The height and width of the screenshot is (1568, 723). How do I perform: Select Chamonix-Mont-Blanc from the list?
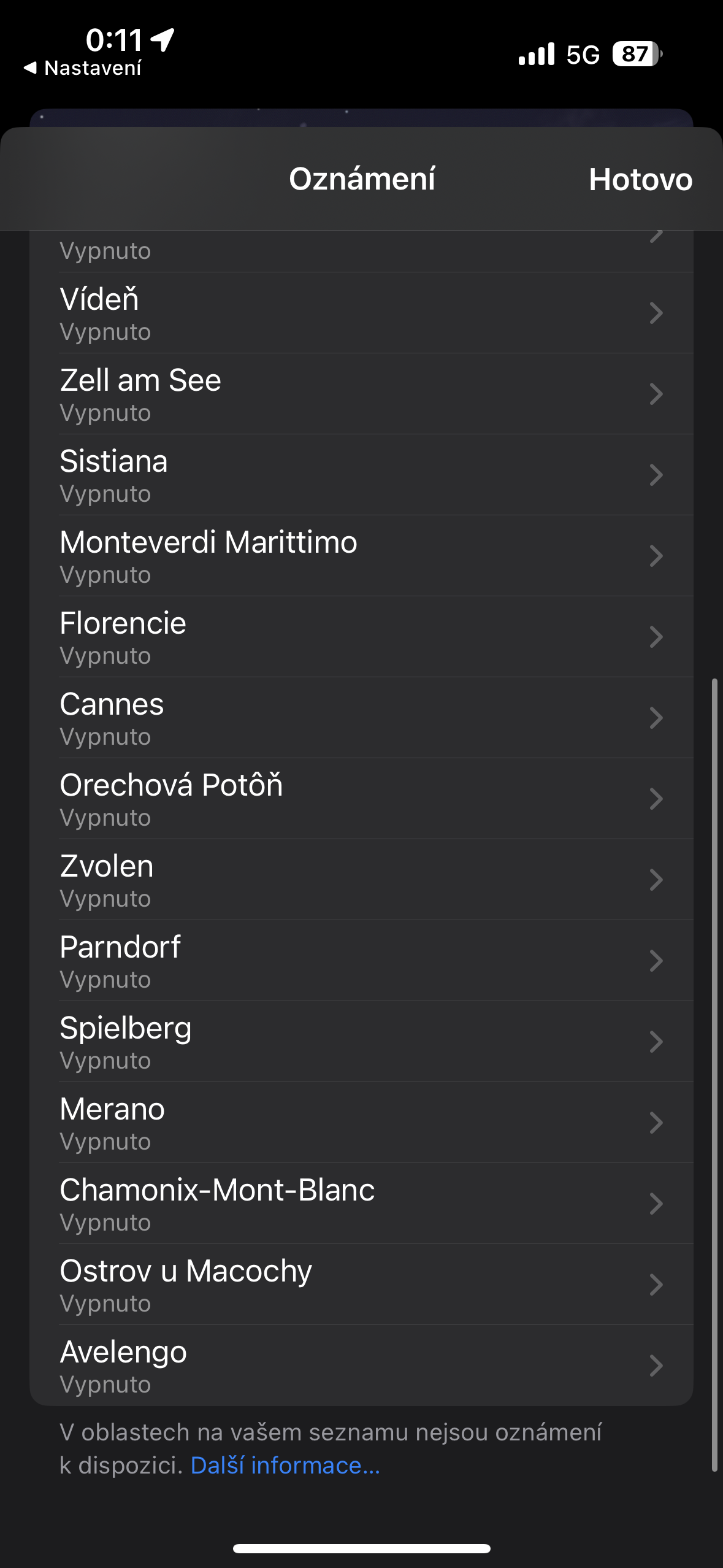[x=362, y=1204]
